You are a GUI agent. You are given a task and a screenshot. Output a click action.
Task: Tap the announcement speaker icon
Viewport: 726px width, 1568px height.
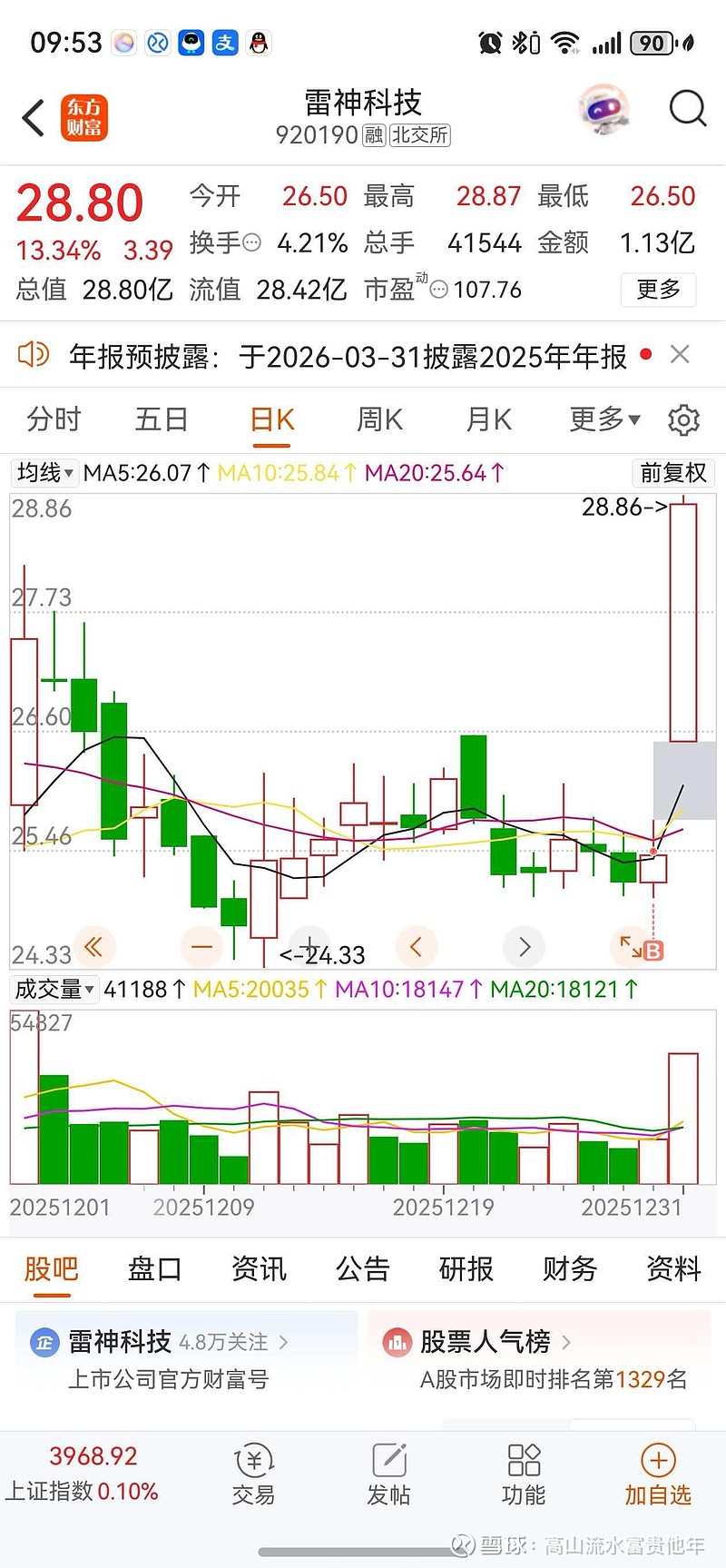[x=34, y=355]
